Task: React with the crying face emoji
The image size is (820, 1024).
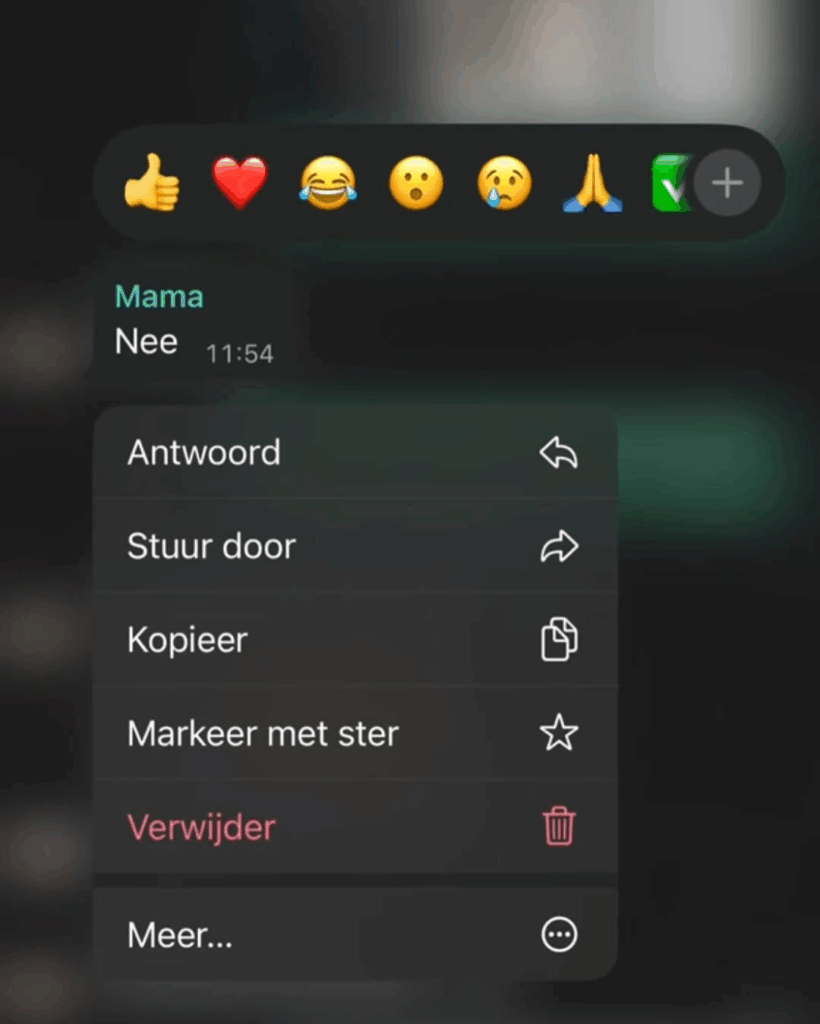Action: point(504,184)
